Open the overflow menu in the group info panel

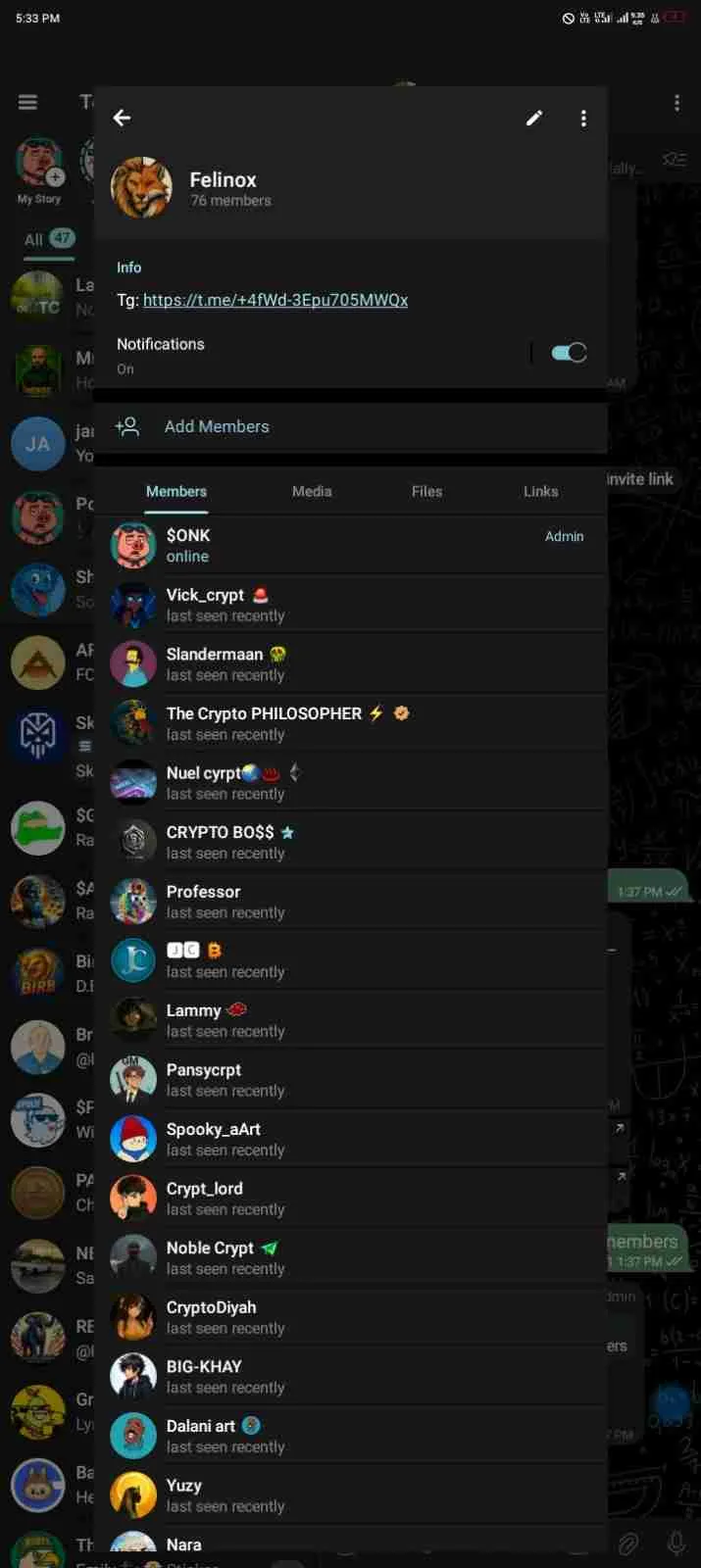click(x=583, y=118)
